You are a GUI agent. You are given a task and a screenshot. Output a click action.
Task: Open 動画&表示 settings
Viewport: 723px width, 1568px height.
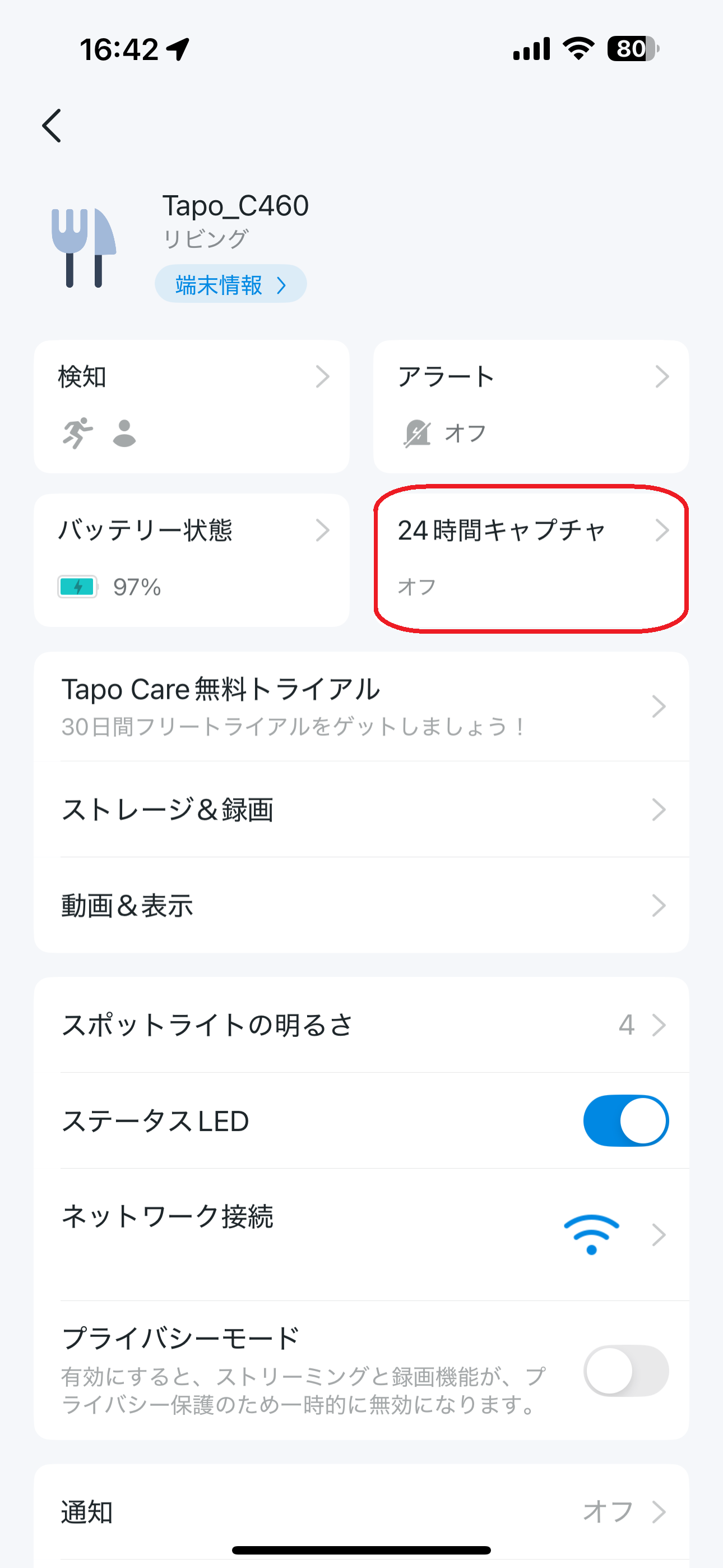361,906
